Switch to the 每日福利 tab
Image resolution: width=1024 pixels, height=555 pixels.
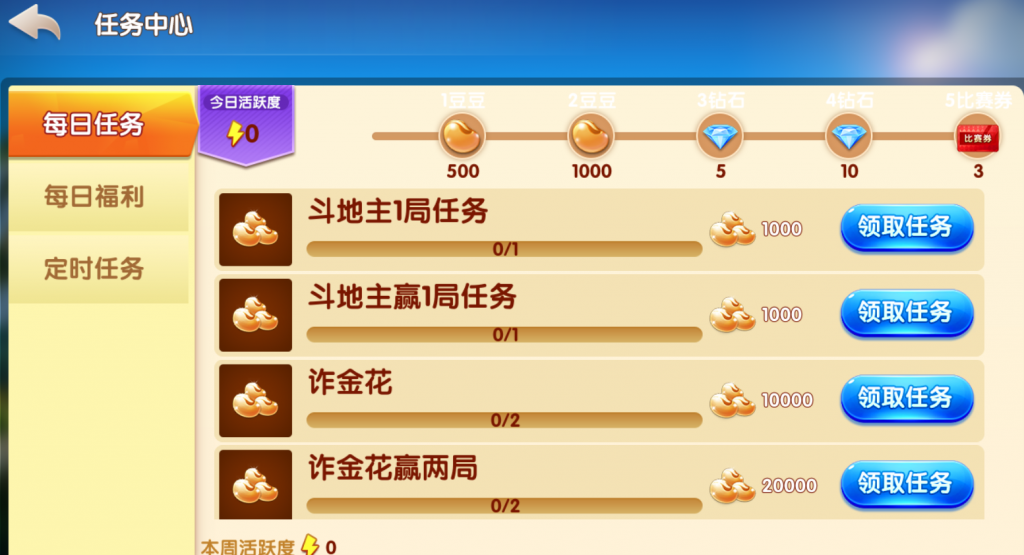(95, 196)
